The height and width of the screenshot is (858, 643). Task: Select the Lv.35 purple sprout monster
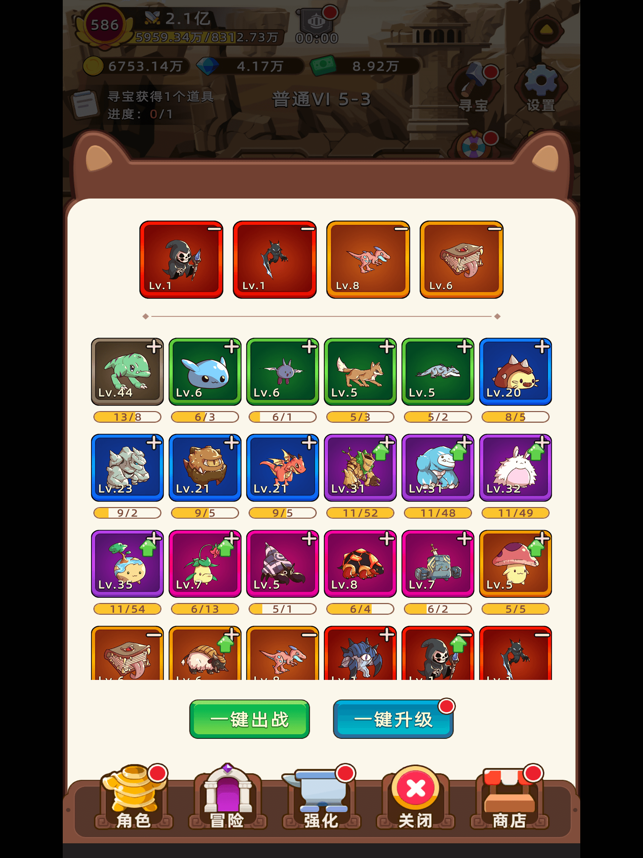[128, 563]
